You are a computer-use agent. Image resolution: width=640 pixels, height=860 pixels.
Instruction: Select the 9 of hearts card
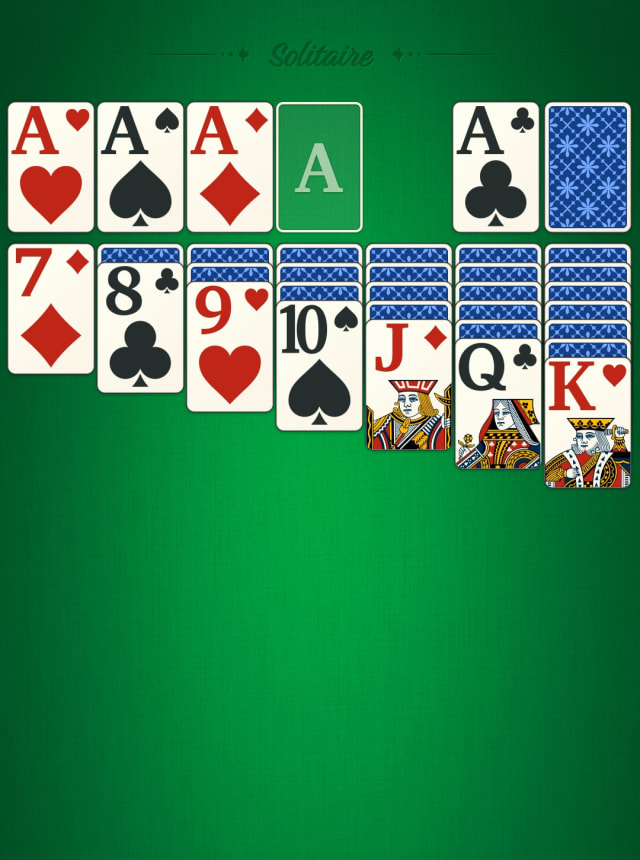coord(230,347)
